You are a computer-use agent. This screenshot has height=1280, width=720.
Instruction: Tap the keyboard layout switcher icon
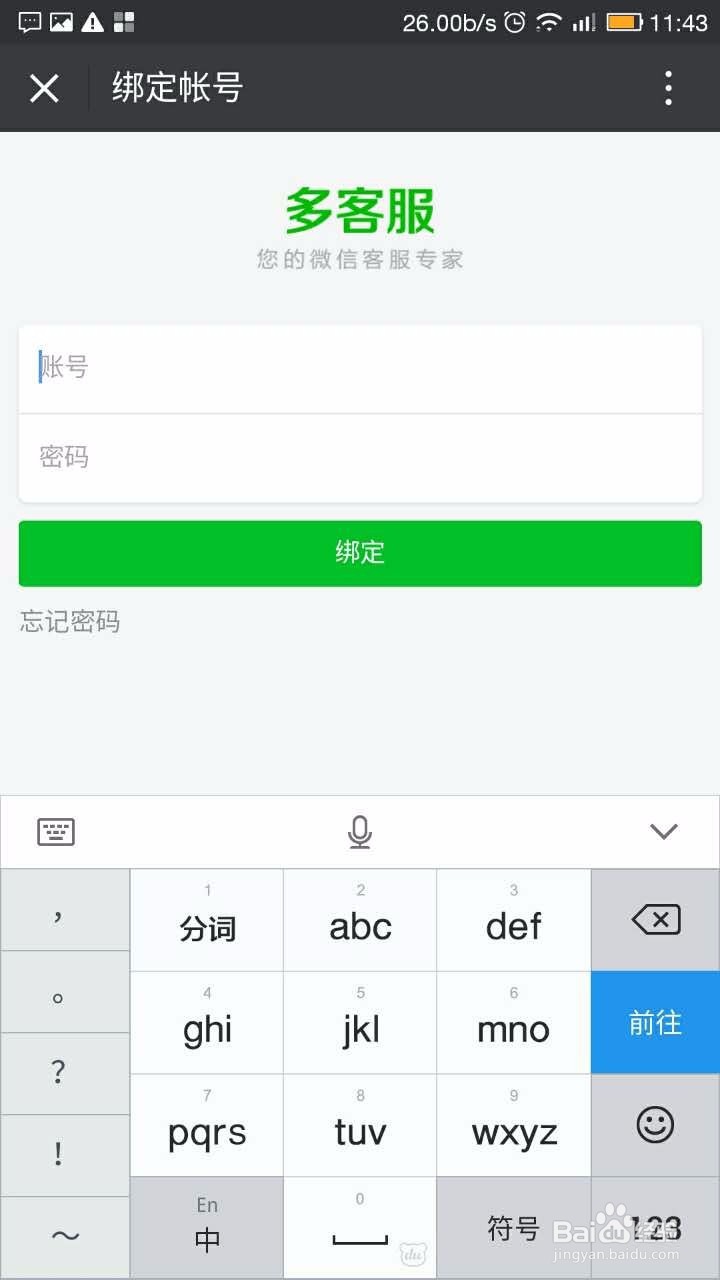tap(55, 830)
